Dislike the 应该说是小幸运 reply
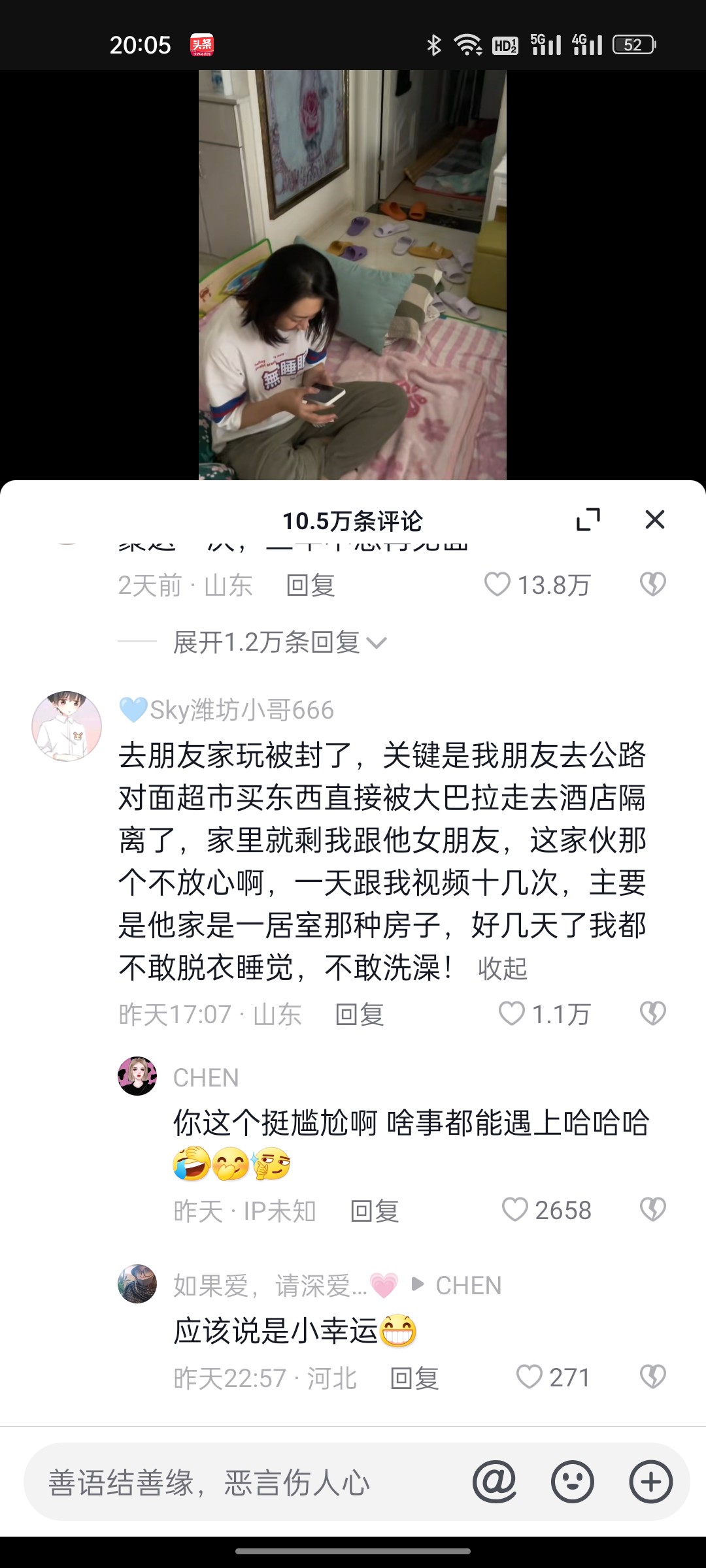 pyautogui.click(x=652, y=1377)
